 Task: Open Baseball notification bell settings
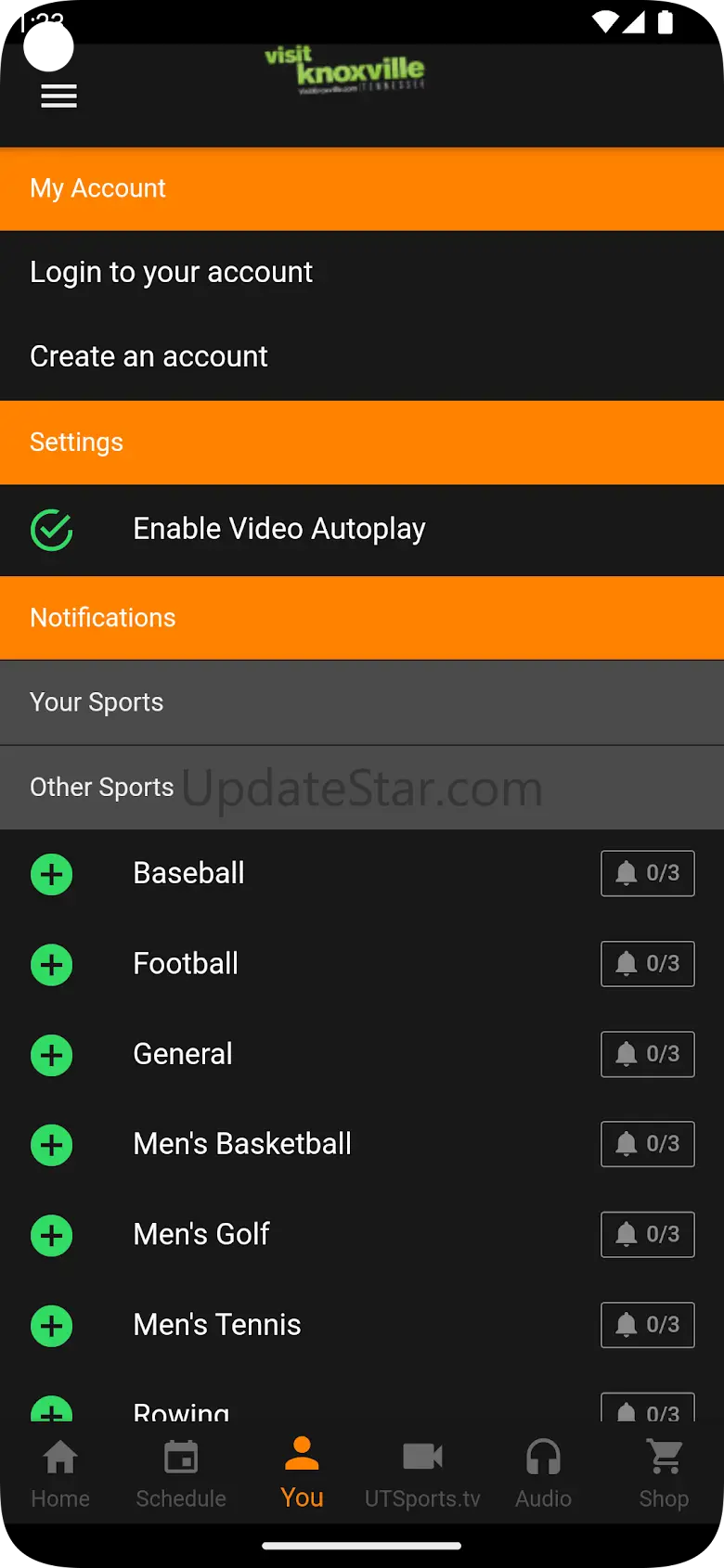pos(648,873)
